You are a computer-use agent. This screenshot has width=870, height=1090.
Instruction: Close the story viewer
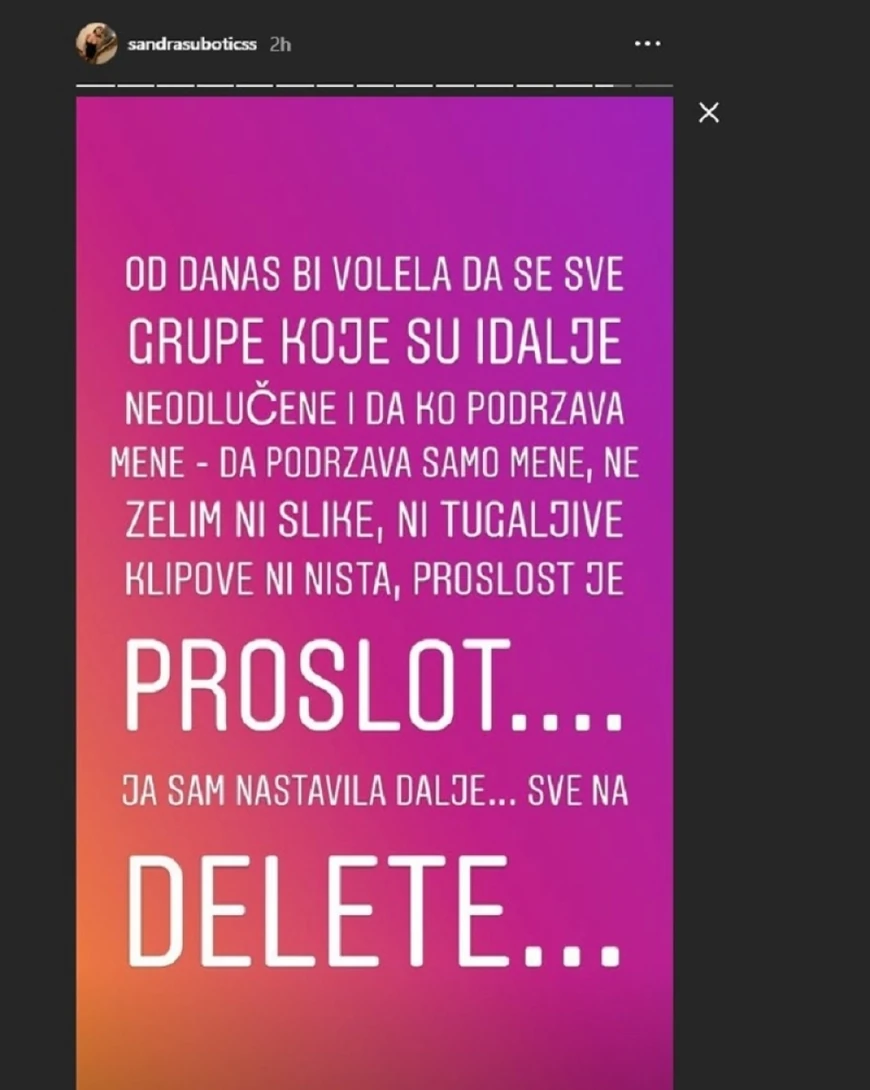[709, 113]
